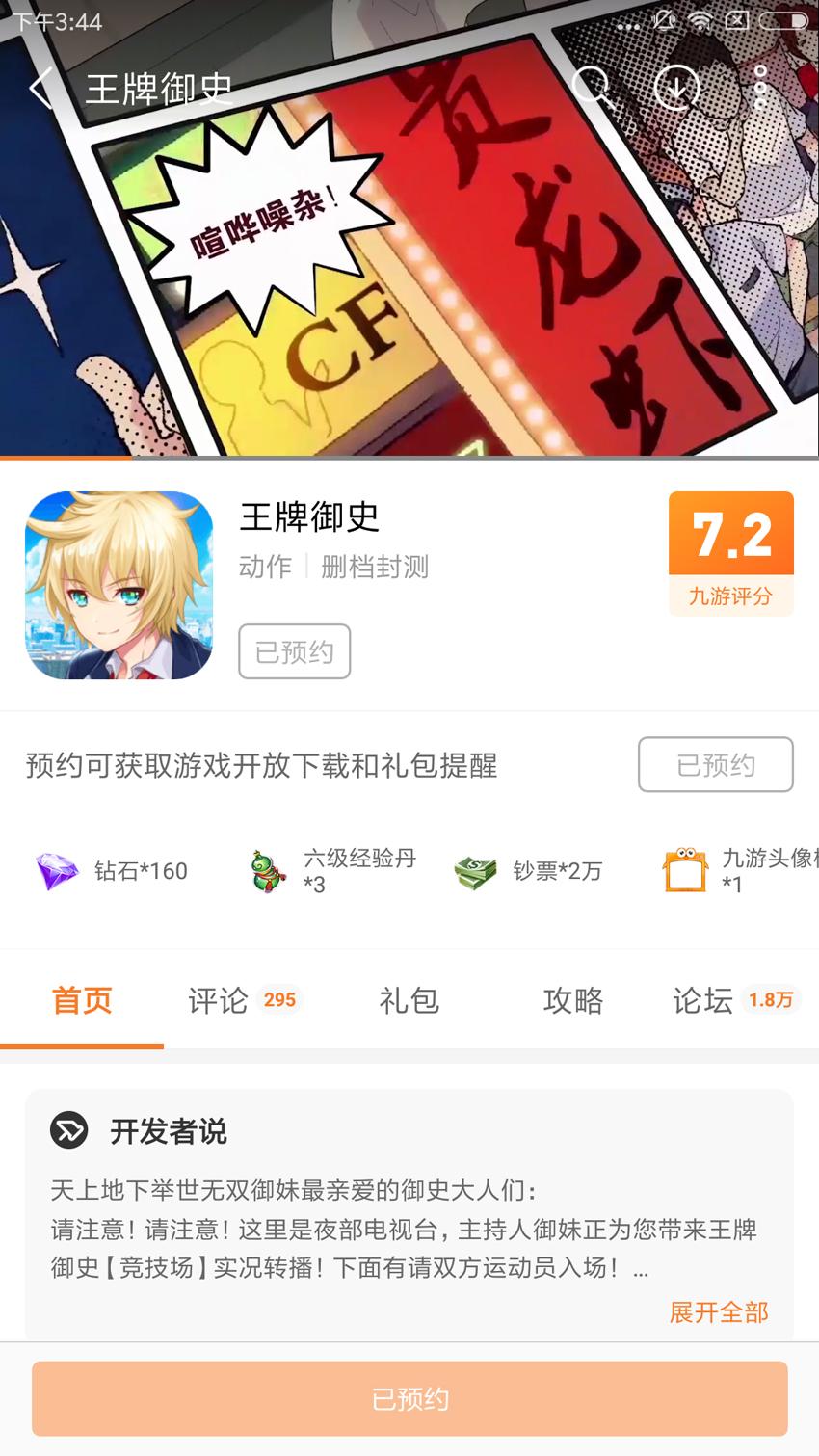Go back using the top-left arrow
The width and height of the screenshot is (819, 1456).
point(41,89)
